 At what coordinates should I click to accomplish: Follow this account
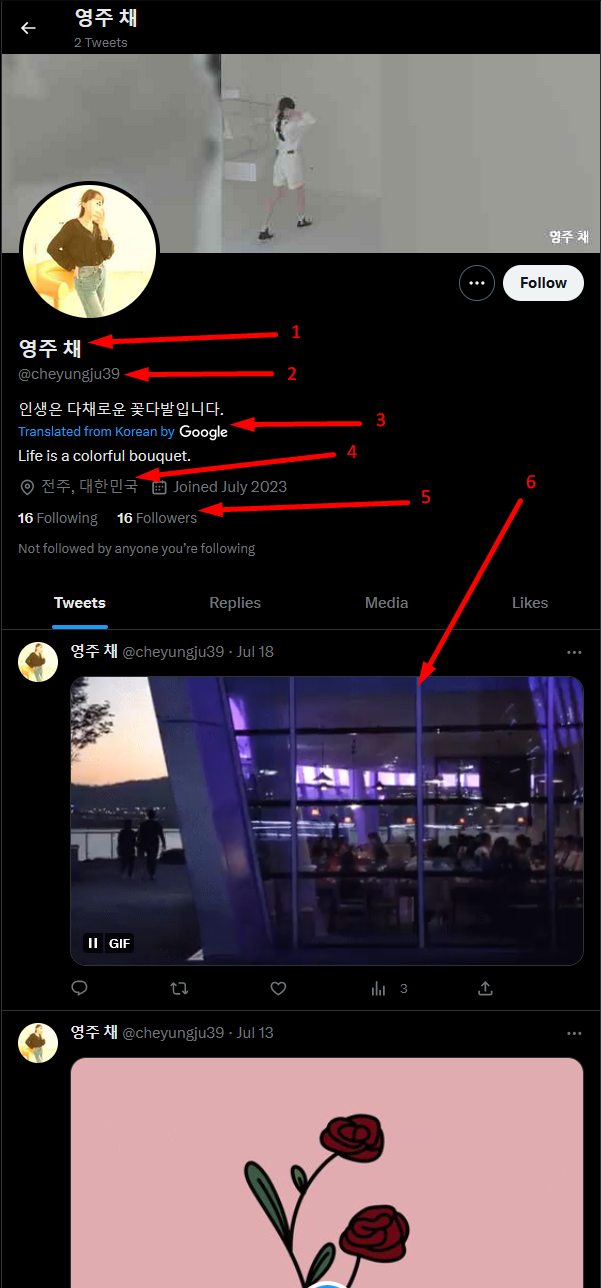click(x=543, y=283)
